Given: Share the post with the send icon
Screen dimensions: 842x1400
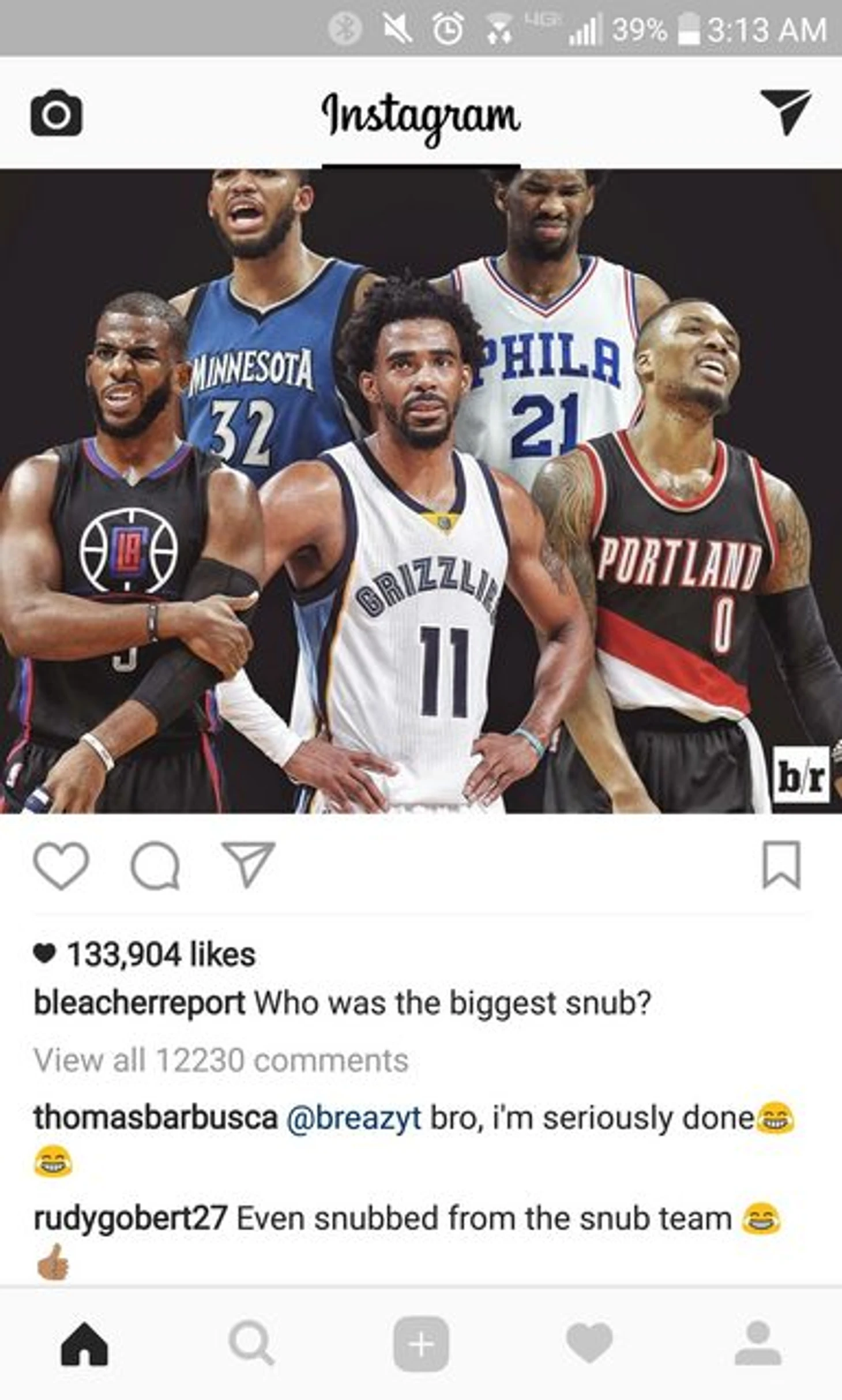Looking at the screenshot, I should click(x=248, y=864).
